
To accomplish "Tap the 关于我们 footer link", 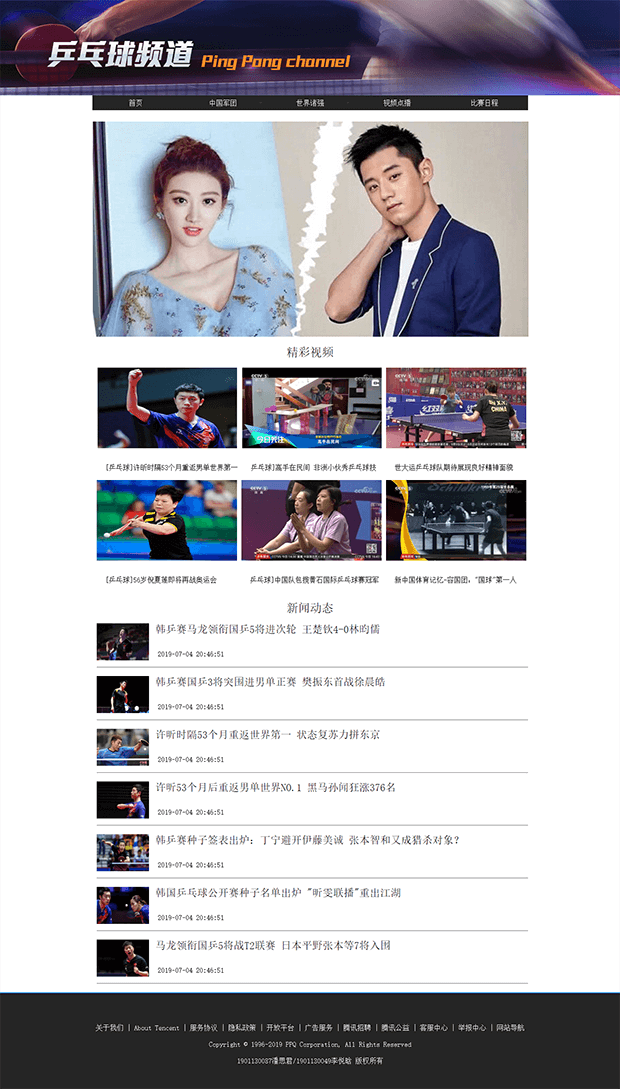I will click(109, 1028).
